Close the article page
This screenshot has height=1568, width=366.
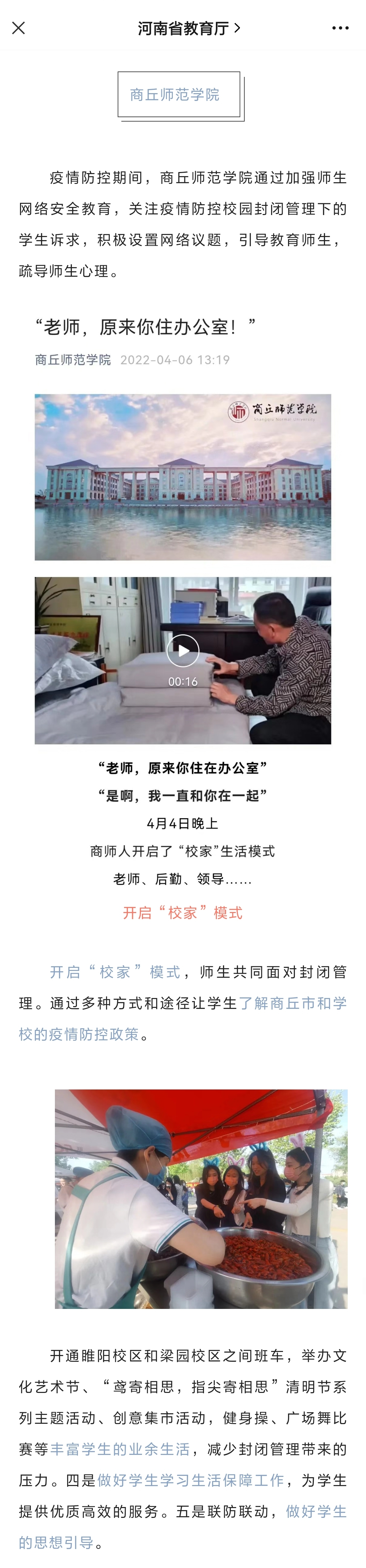[18, 28]
